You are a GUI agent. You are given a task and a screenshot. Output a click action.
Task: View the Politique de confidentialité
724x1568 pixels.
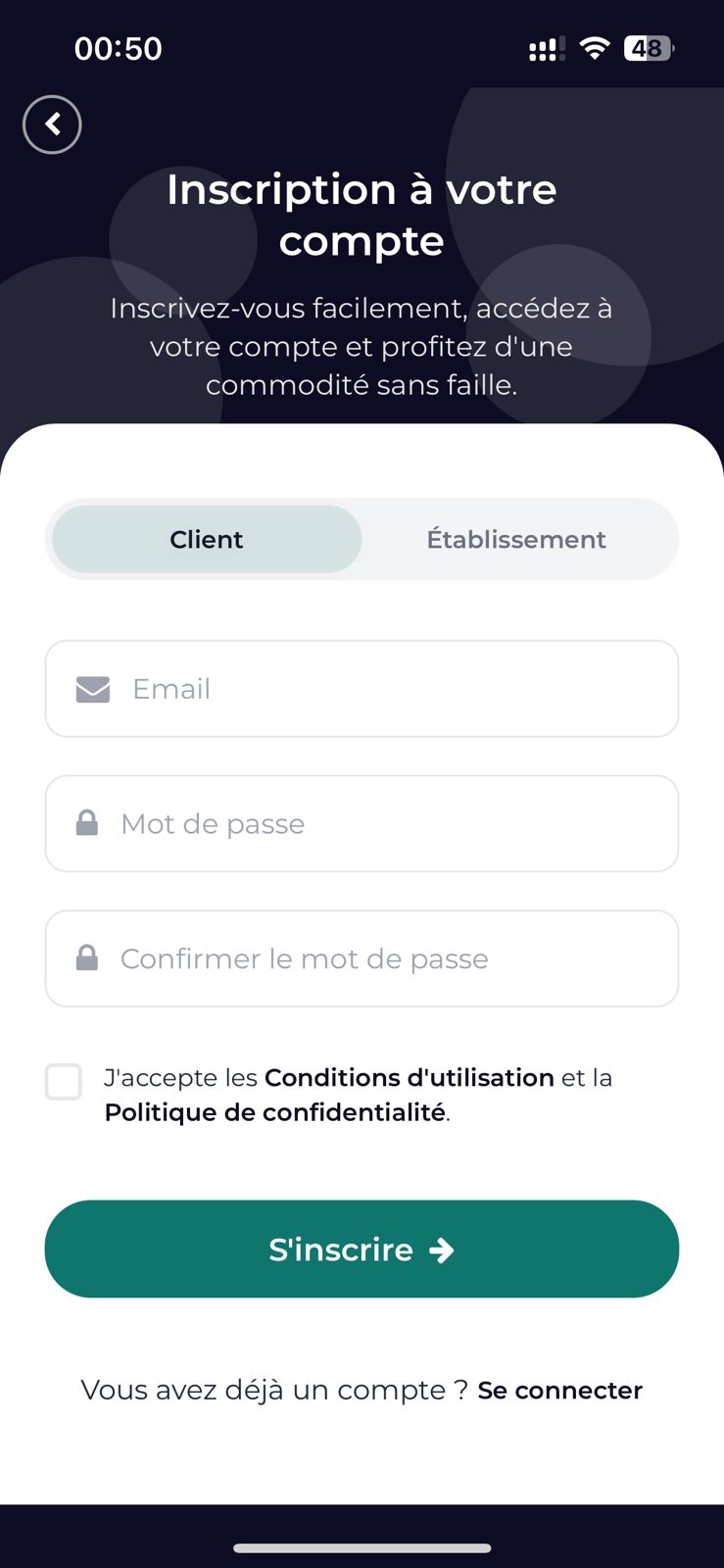(x=275, y=1112)
